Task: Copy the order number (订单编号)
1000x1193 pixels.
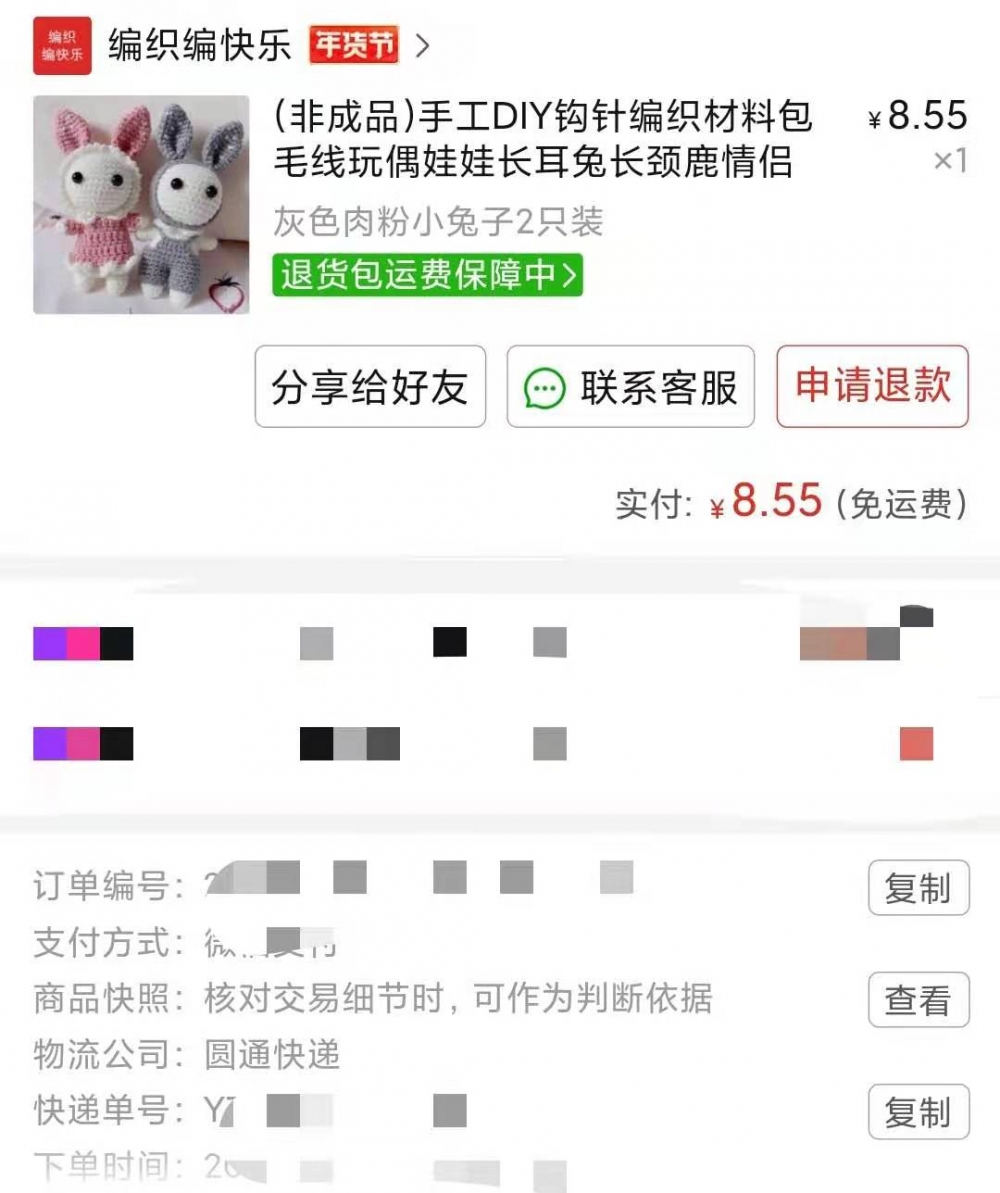Action: coord(918,888)
